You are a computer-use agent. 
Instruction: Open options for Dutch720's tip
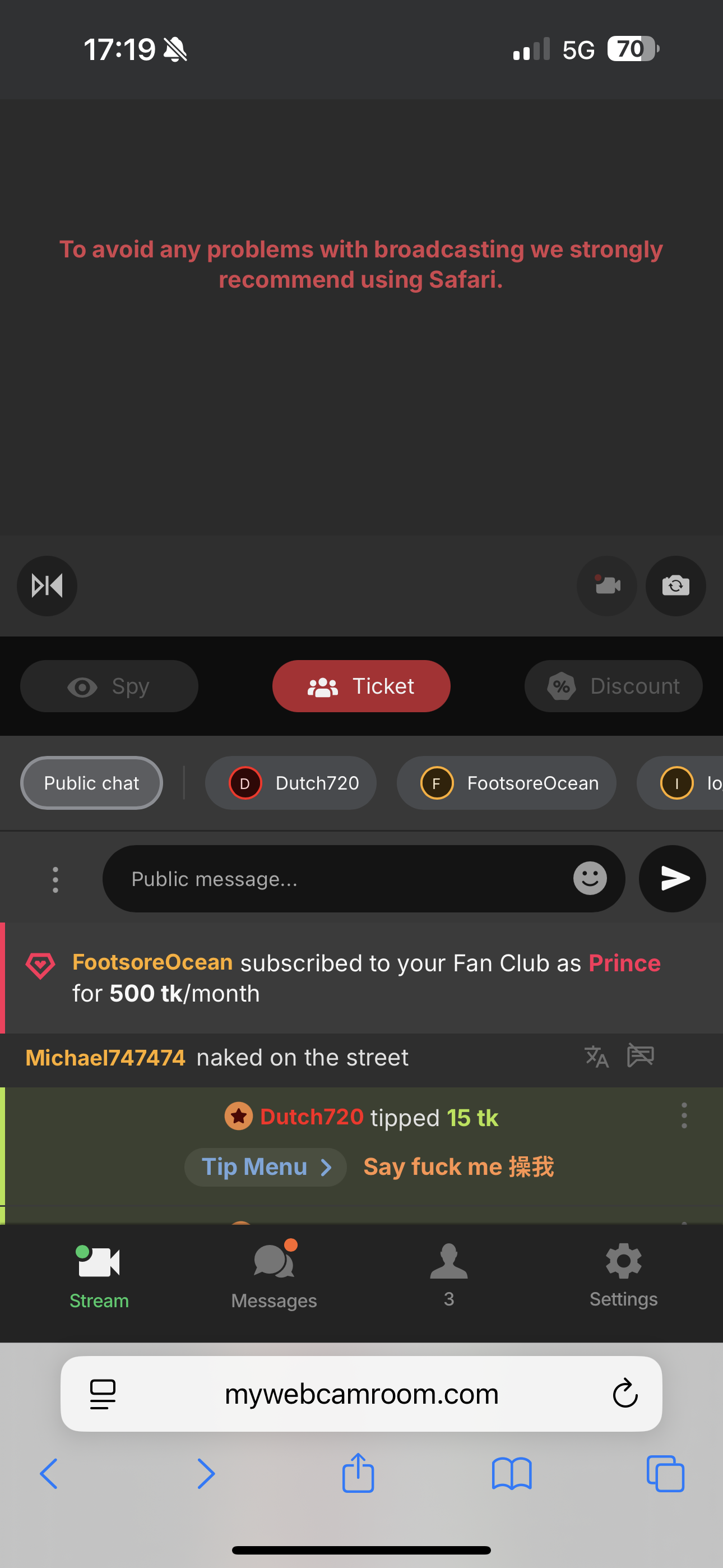684,1116
